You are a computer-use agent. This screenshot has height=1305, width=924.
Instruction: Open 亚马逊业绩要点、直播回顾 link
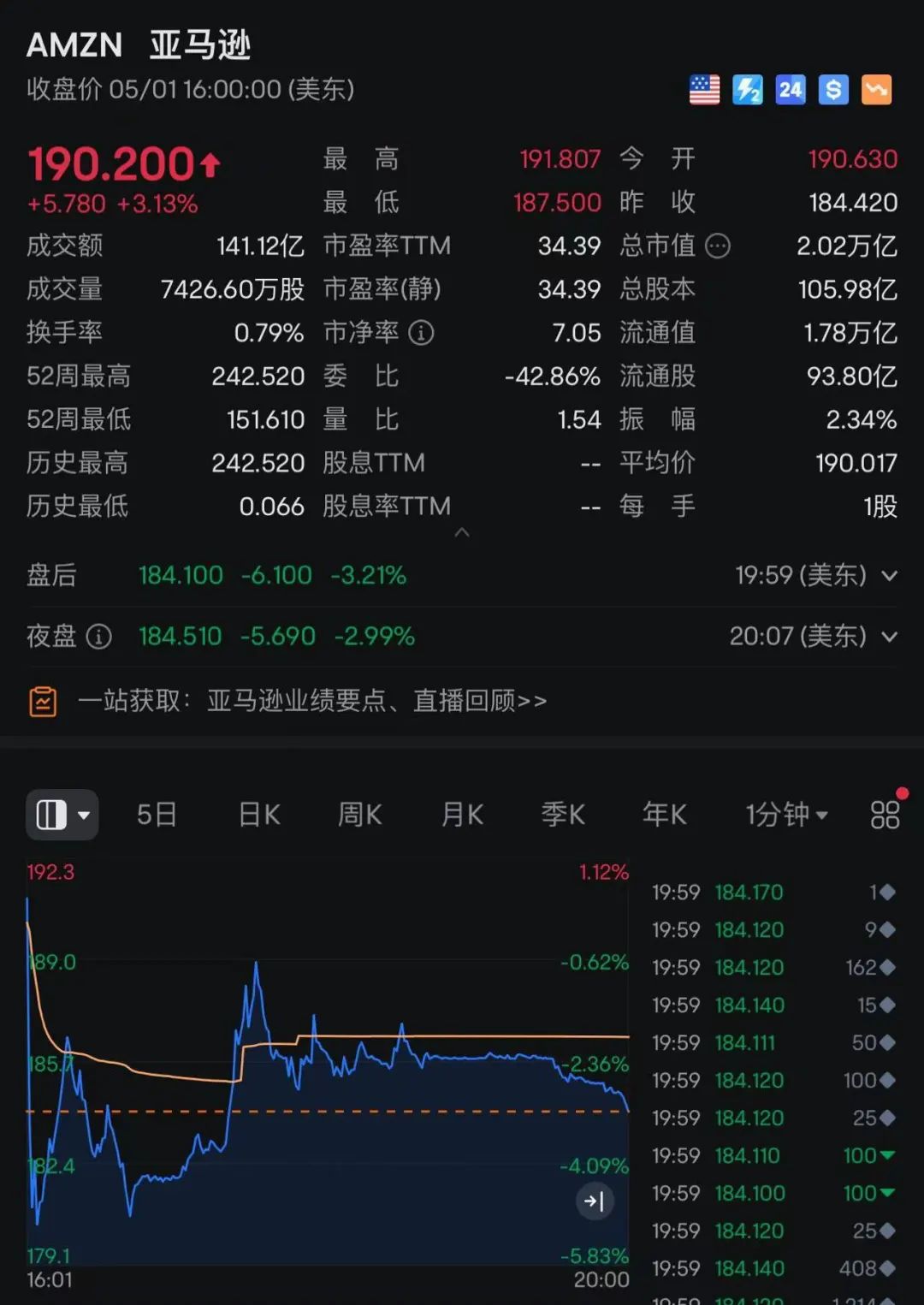[x=311, y=701]
